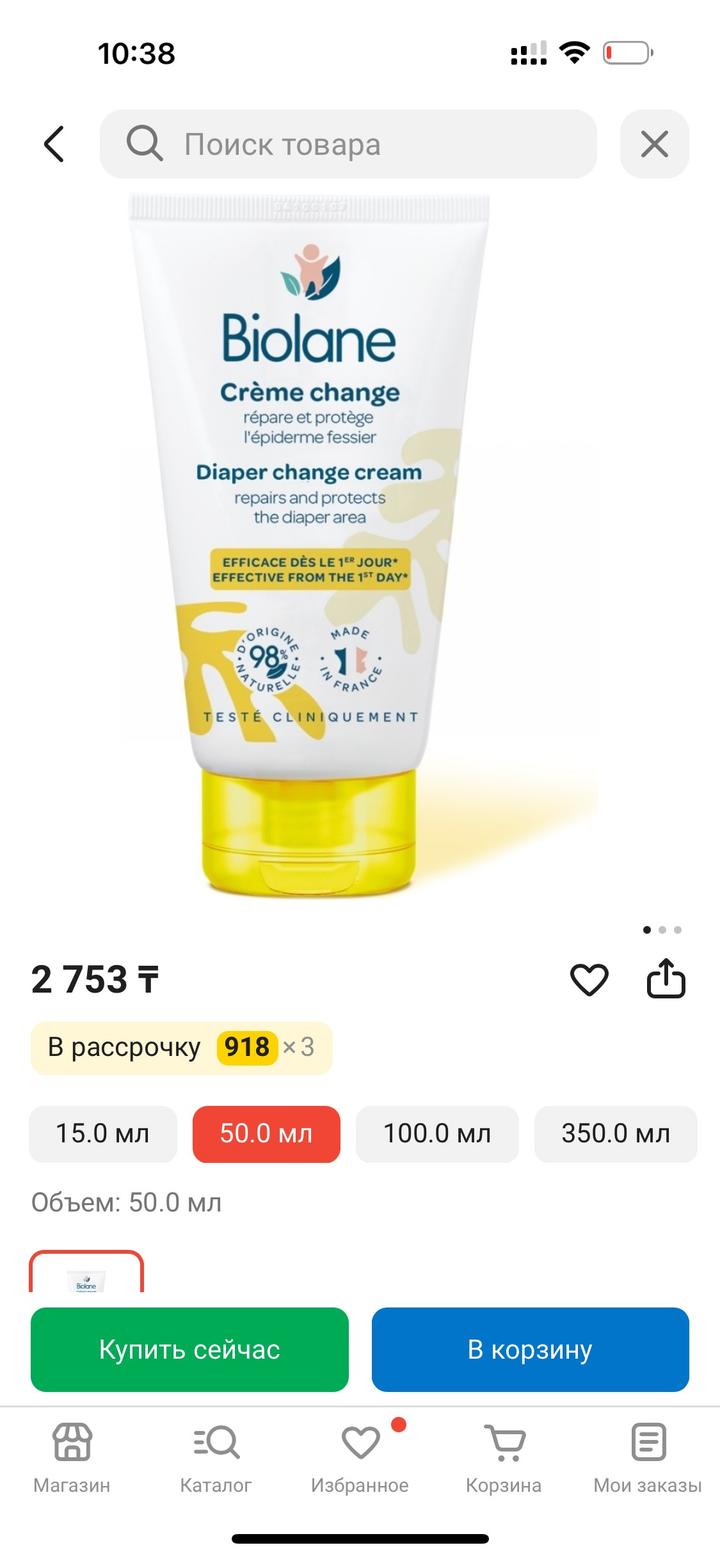This screenshot has width=720, height=1559.
Task: Open the installment 'В рассрочку' offer
Action: click(x=181, y=1047)
